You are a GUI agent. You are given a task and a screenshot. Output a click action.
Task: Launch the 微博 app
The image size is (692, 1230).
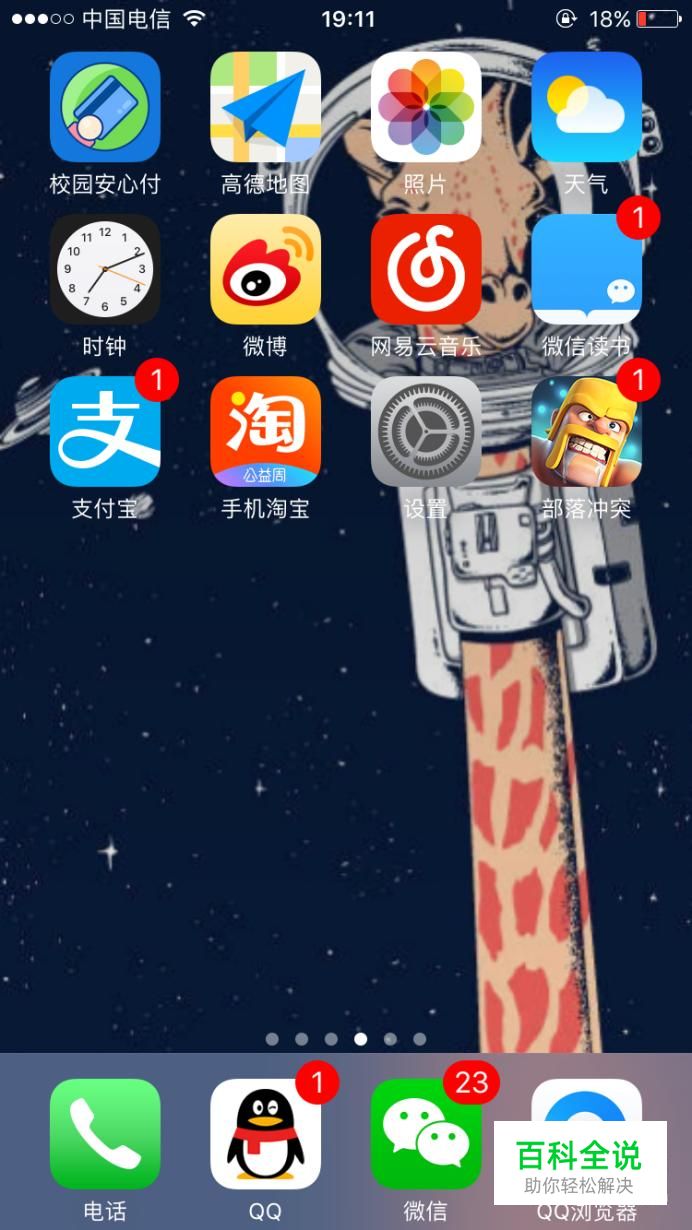point(265,269)
